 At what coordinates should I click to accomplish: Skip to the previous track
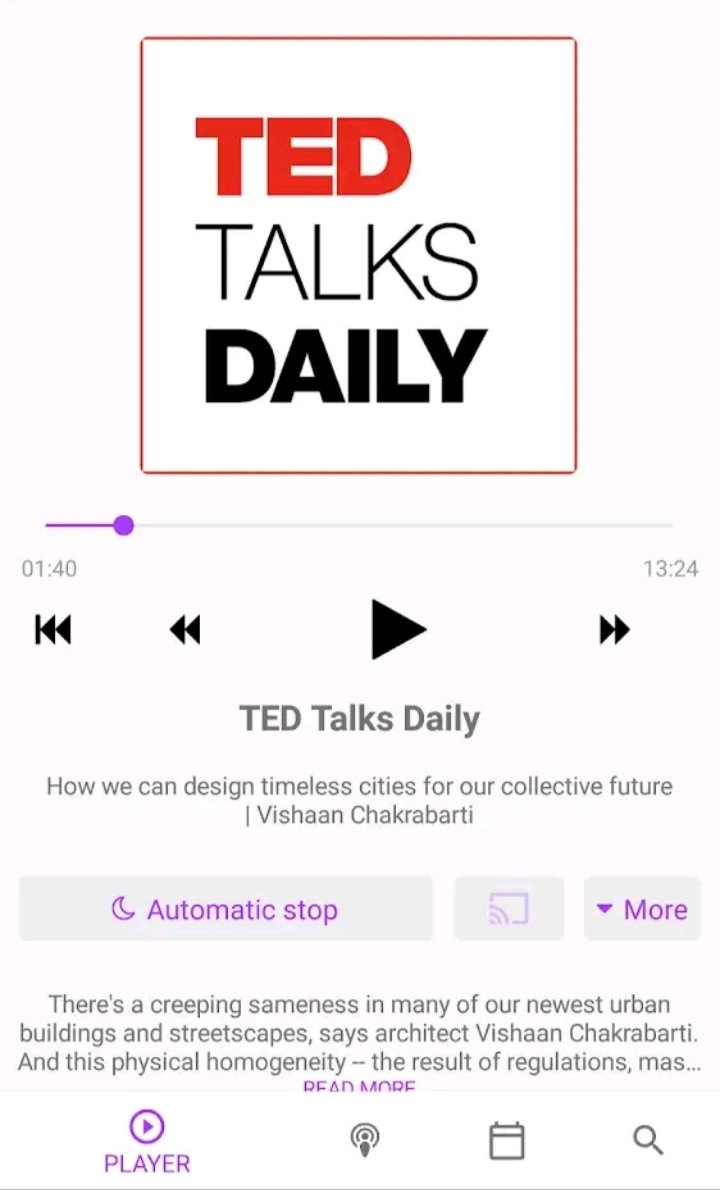point(54,629)
